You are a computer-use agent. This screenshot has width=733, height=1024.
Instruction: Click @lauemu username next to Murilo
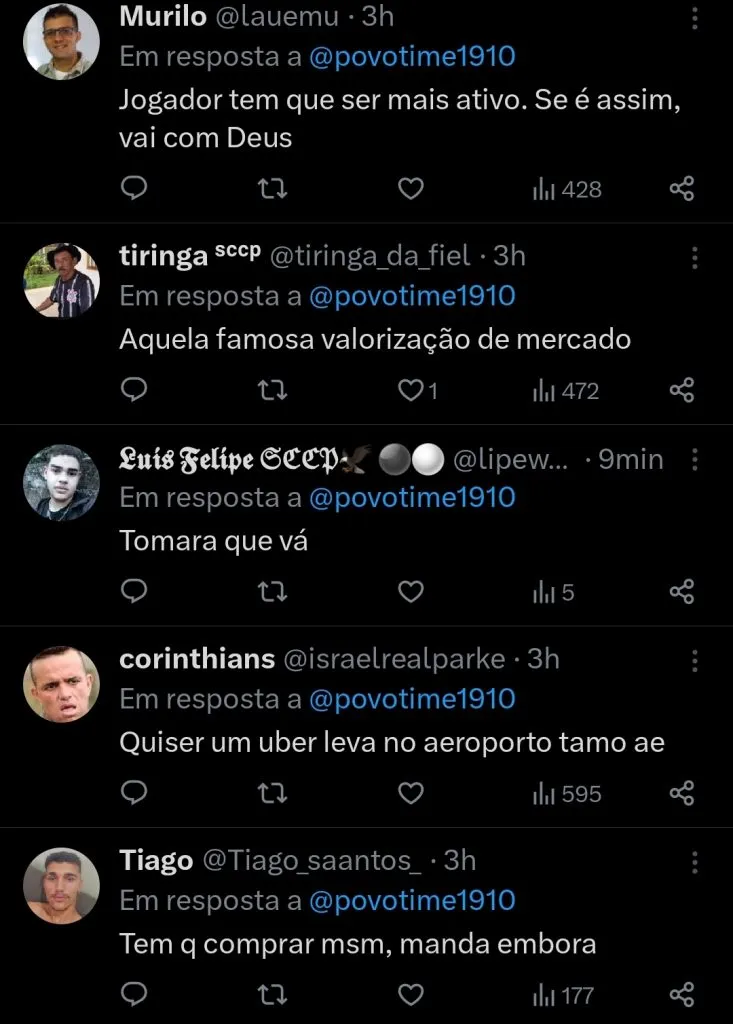pos(280,17)
